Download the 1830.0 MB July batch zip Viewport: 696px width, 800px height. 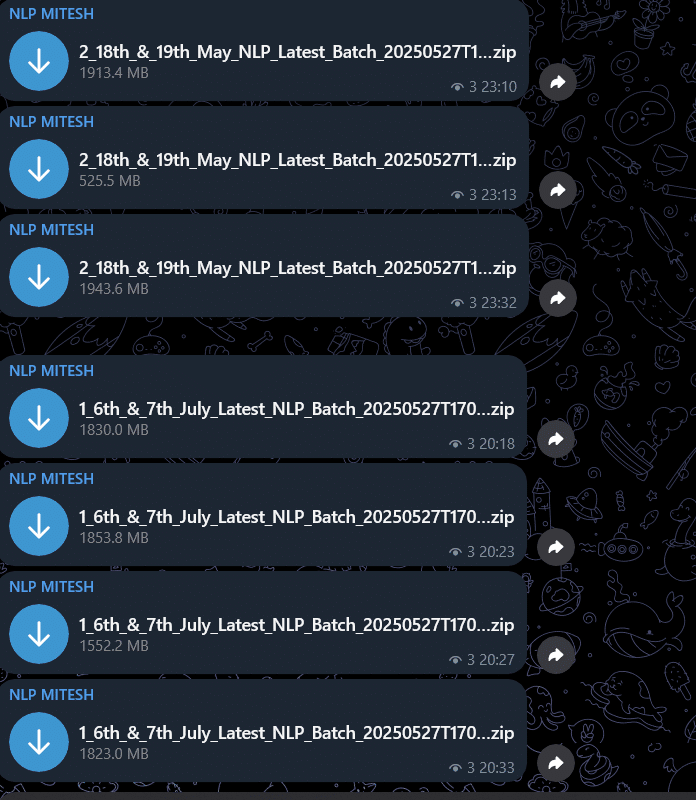[39, 418]
